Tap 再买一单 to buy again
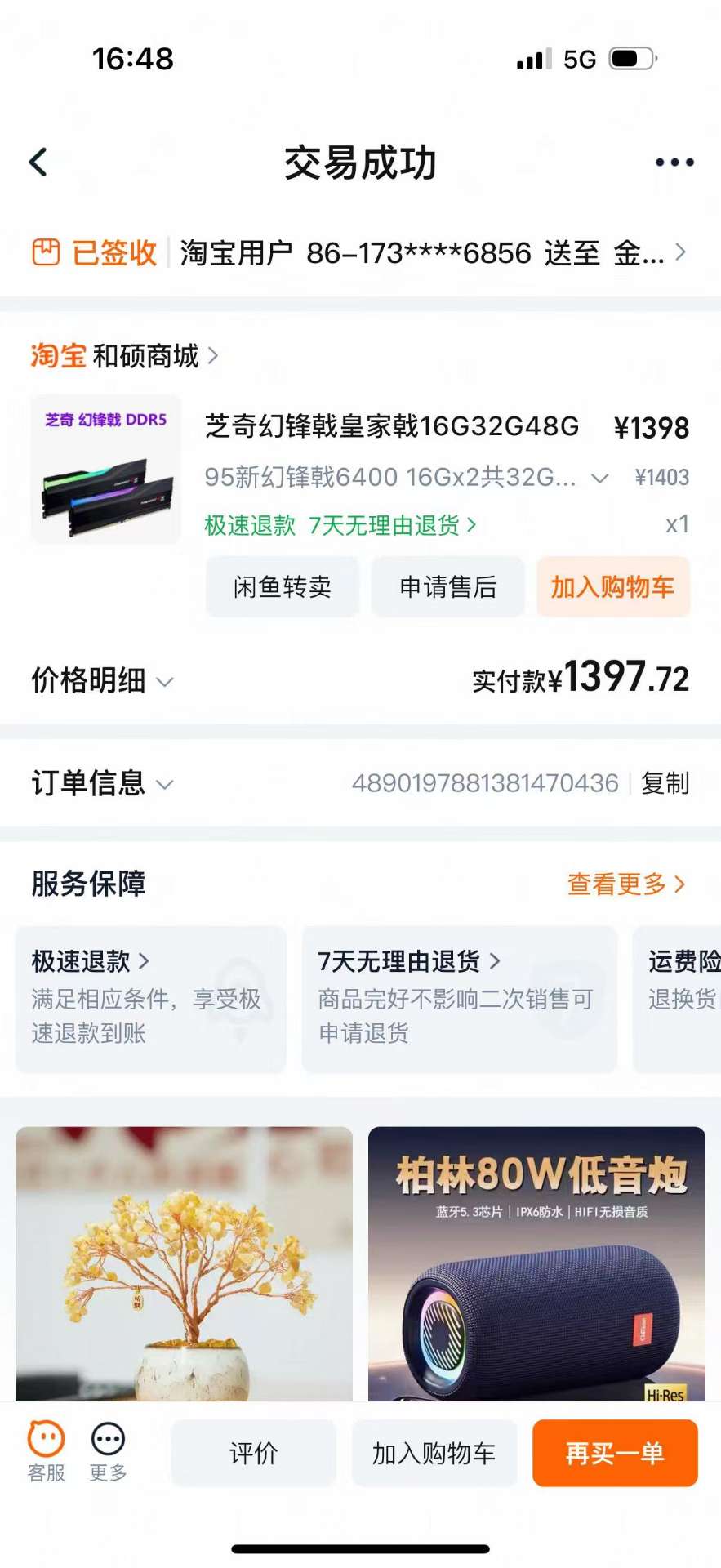Viewport: 721px width, 1568px height. click(615, 1453)
